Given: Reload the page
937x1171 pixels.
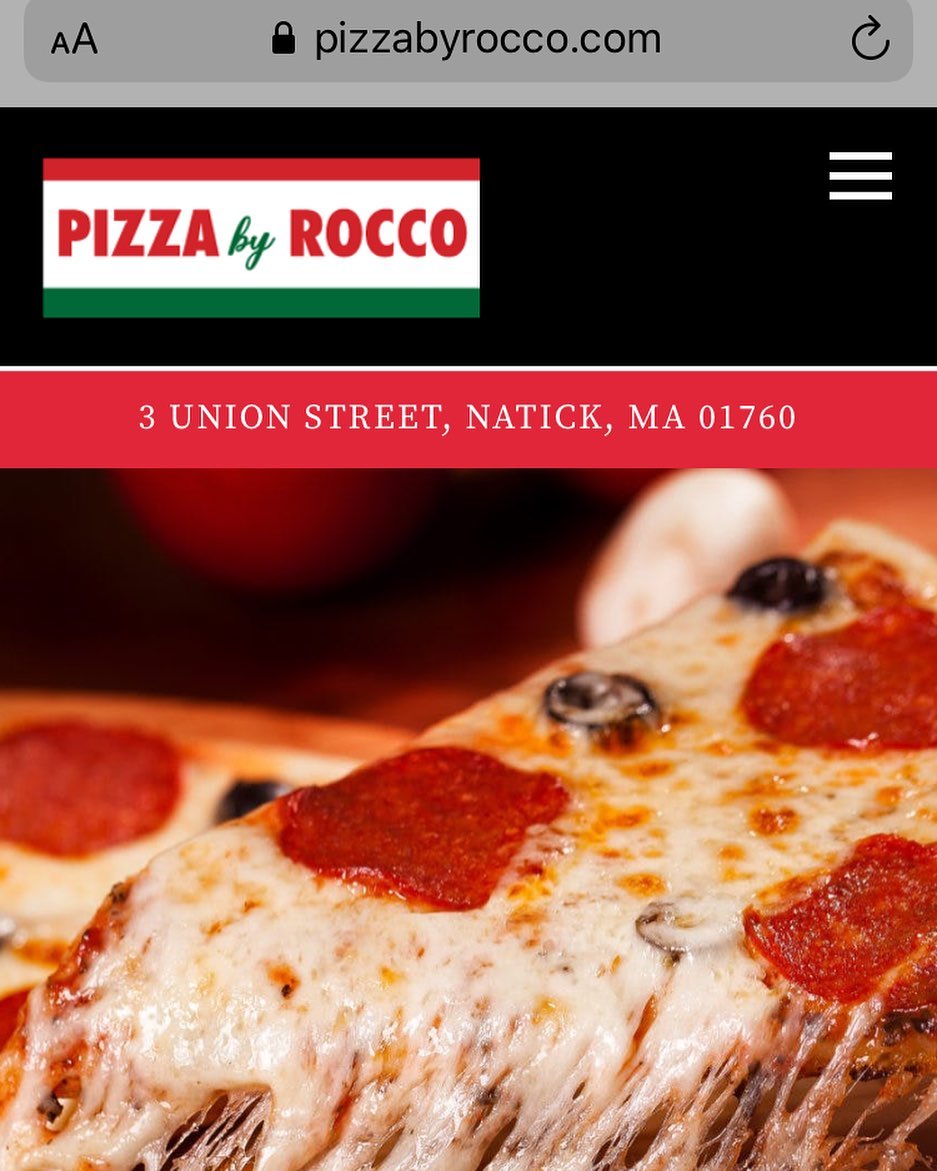Looking at the screenshot, I should [869, 41].
